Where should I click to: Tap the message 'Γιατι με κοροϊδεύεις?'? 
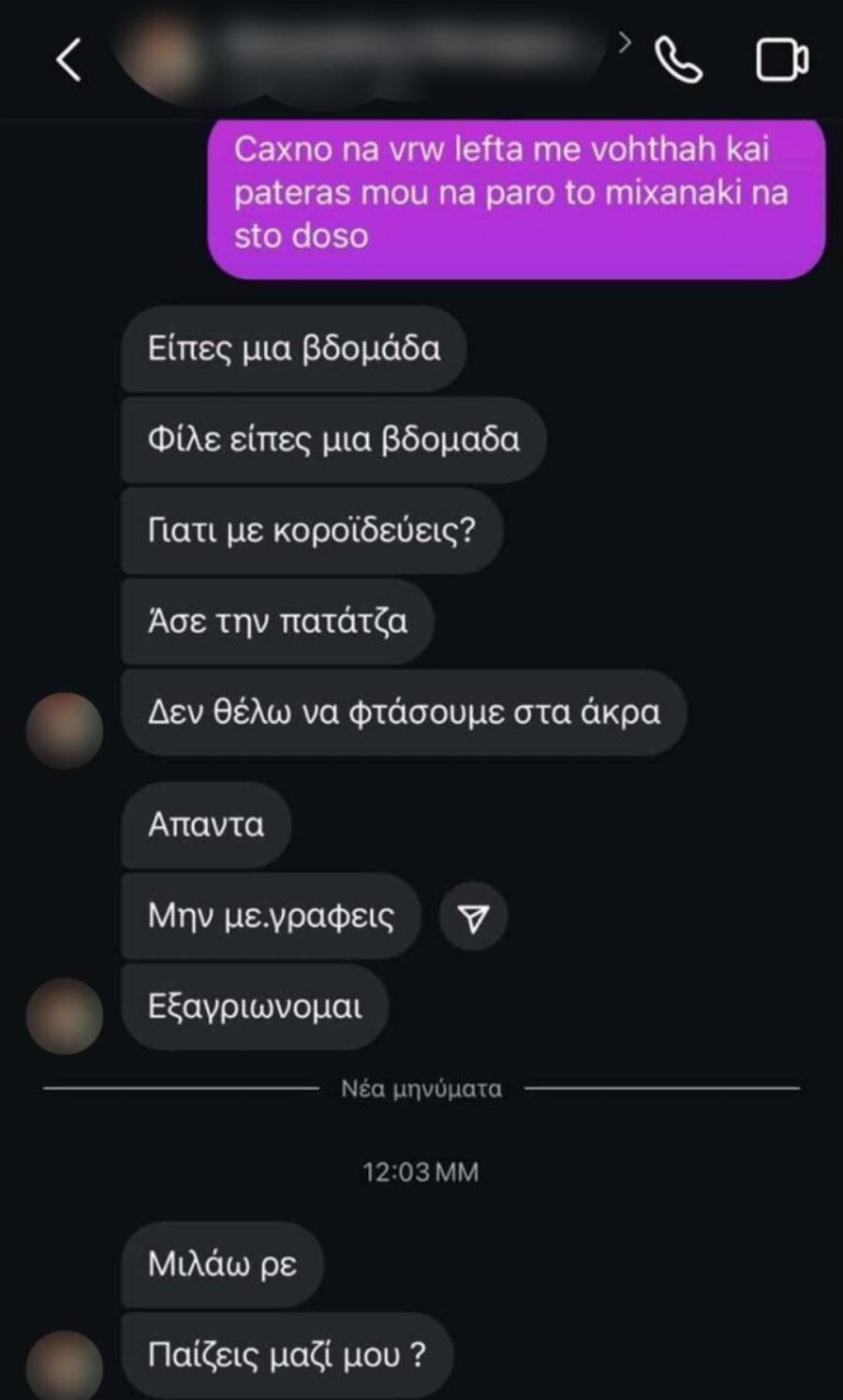(312, 530)
